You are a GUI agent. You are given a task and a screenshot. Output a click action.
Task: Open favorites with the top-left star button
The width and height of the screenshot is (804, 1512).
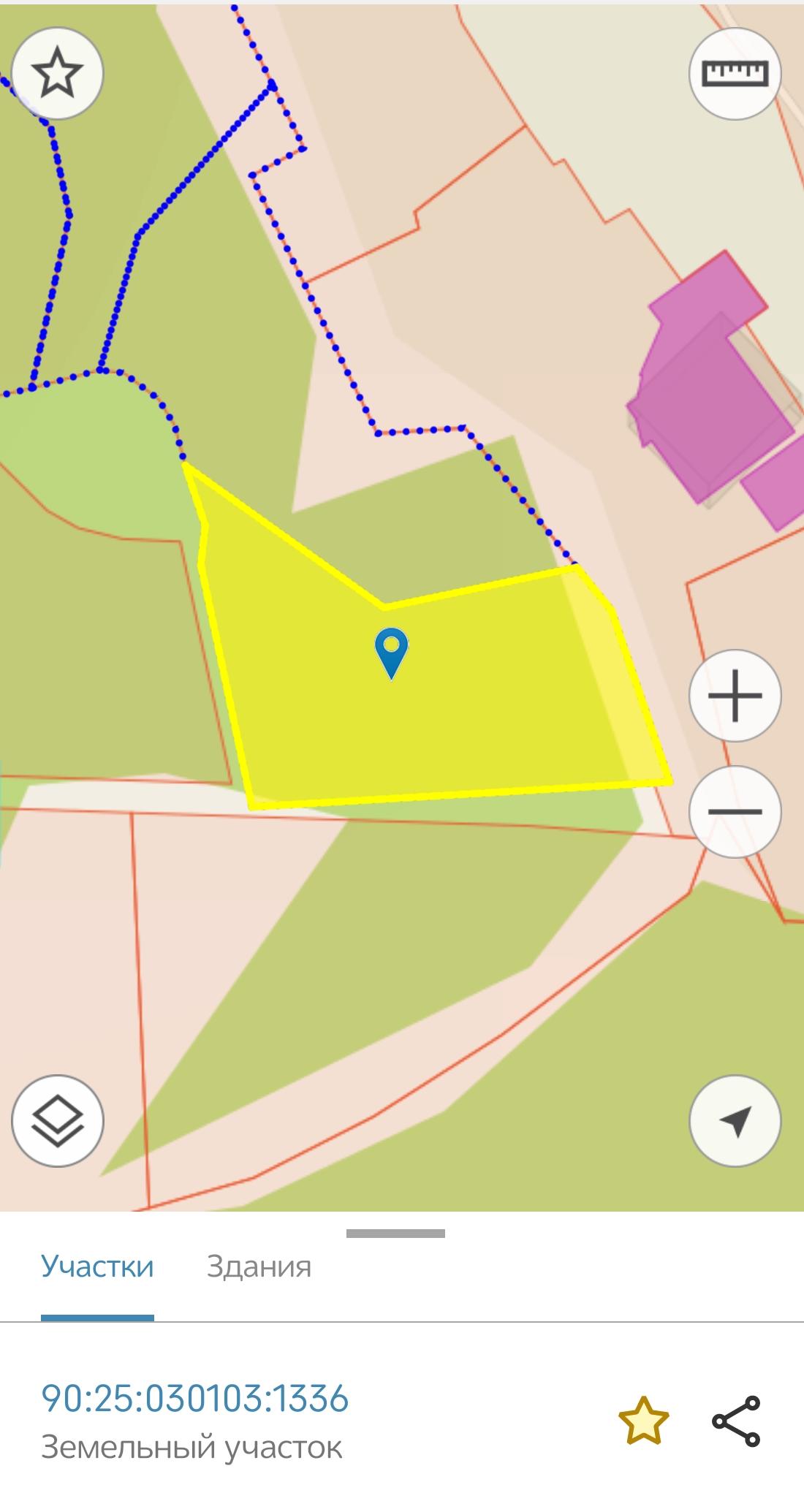(58, 73)
